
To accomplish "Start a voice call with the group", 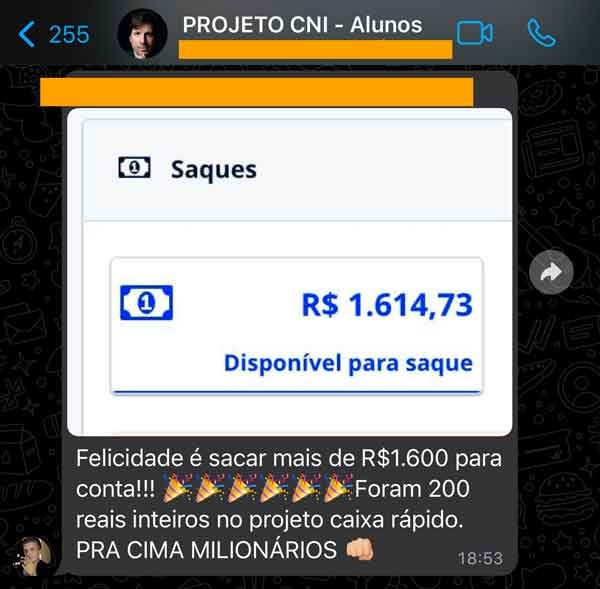I will (542, 33).
